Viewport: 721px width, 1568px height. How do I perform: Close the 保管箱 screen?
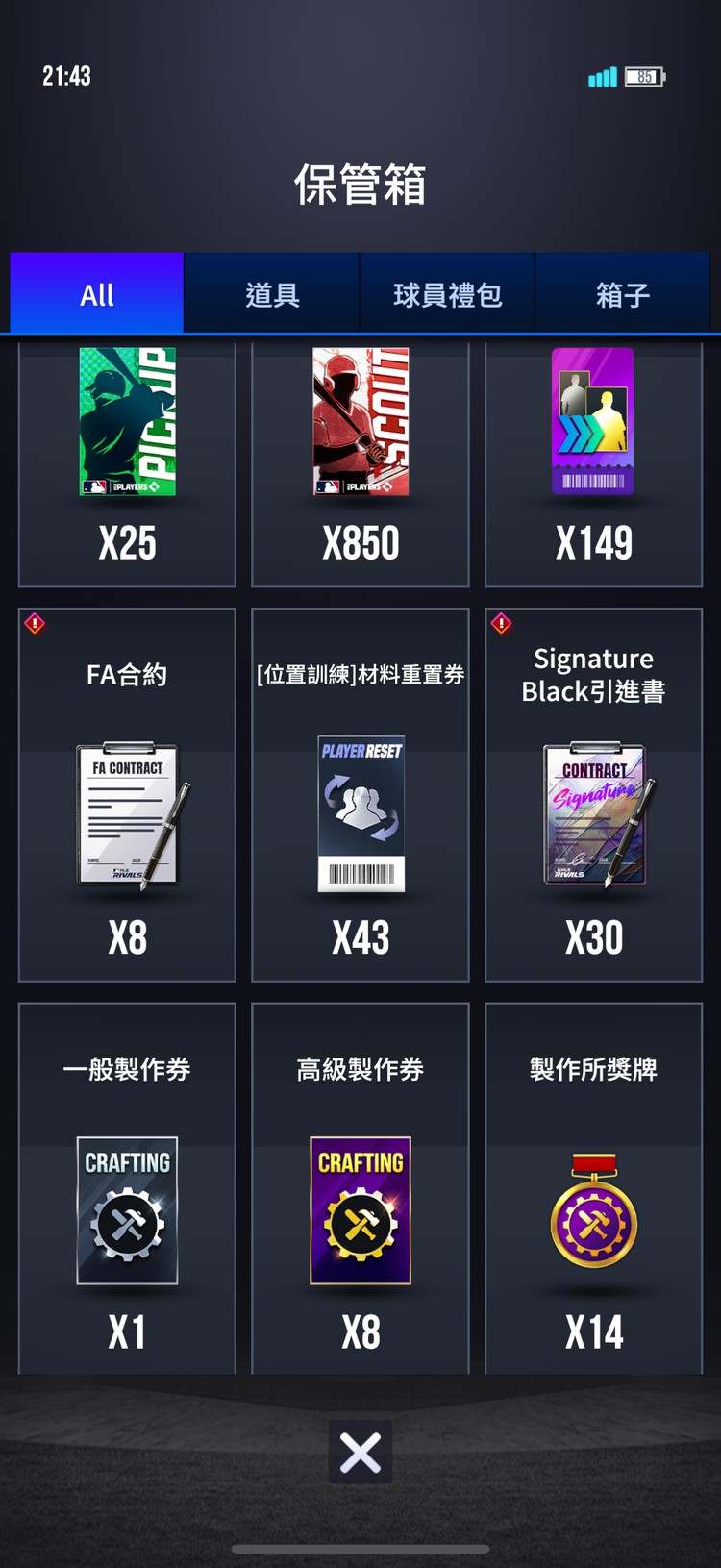(360, 1452)
